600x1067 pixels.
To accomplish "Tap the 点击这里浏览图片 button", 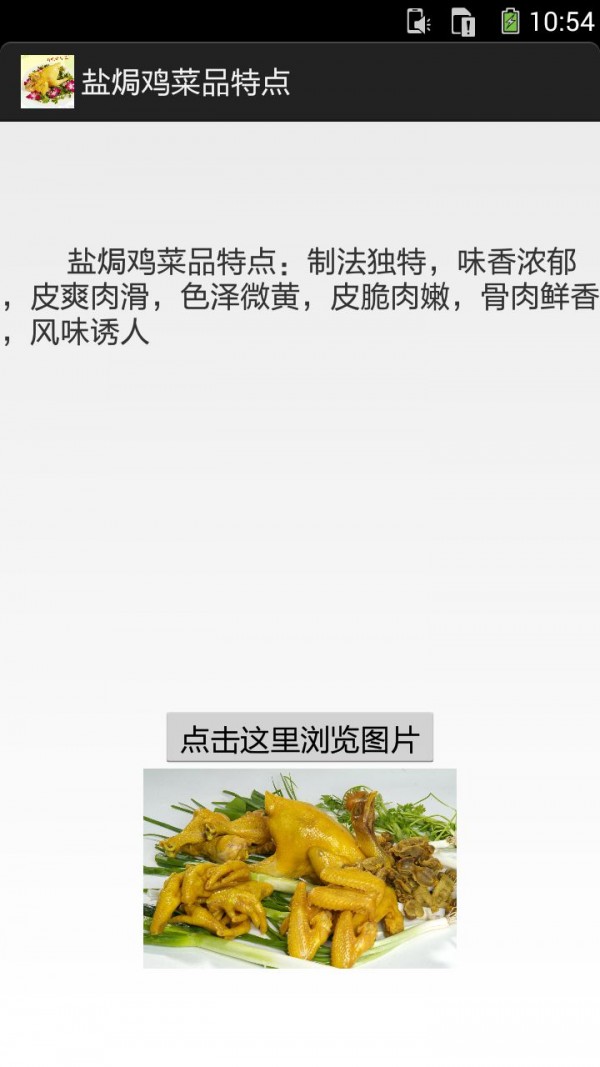I will coord(299,739).
